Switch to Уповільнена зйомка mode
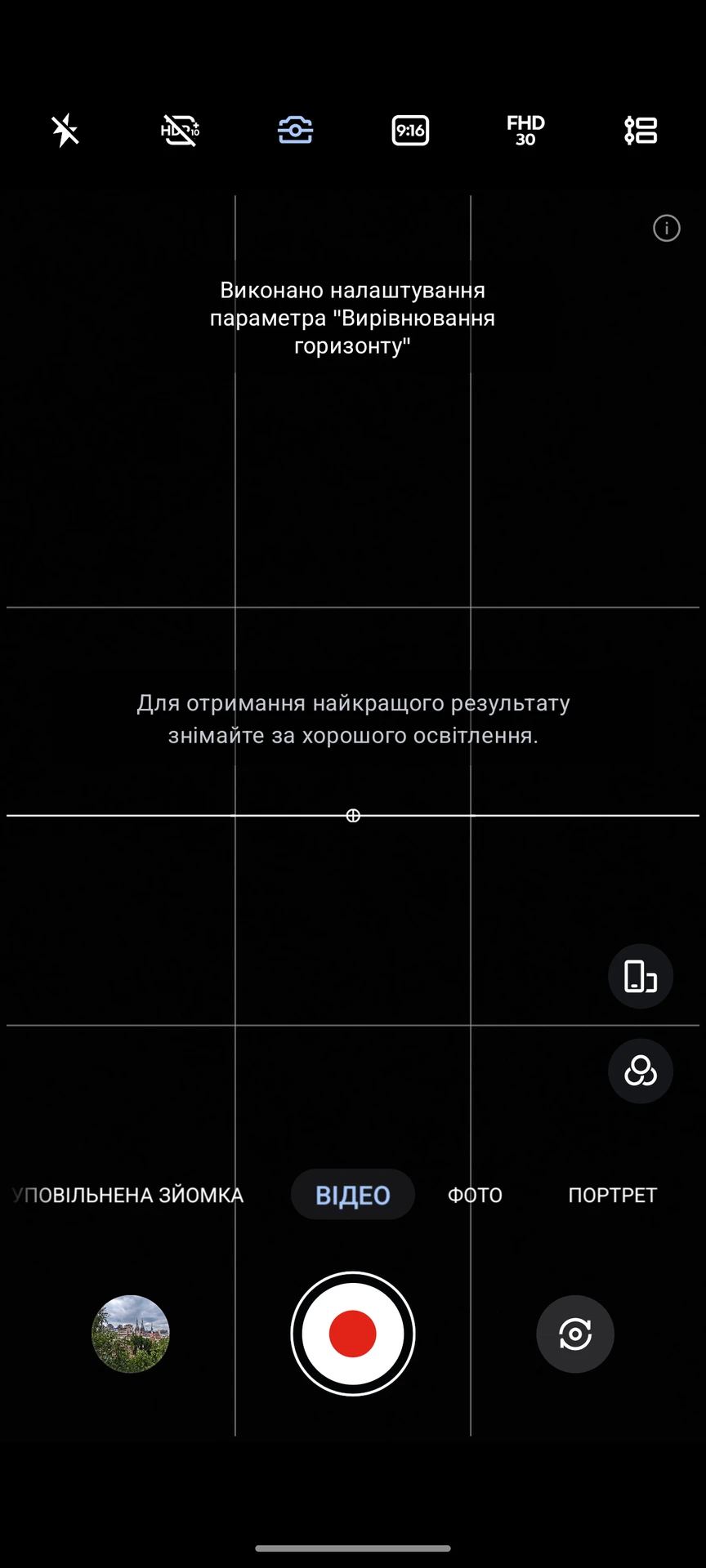Viewport: 706px width, 1568px height. [128, 1195]
